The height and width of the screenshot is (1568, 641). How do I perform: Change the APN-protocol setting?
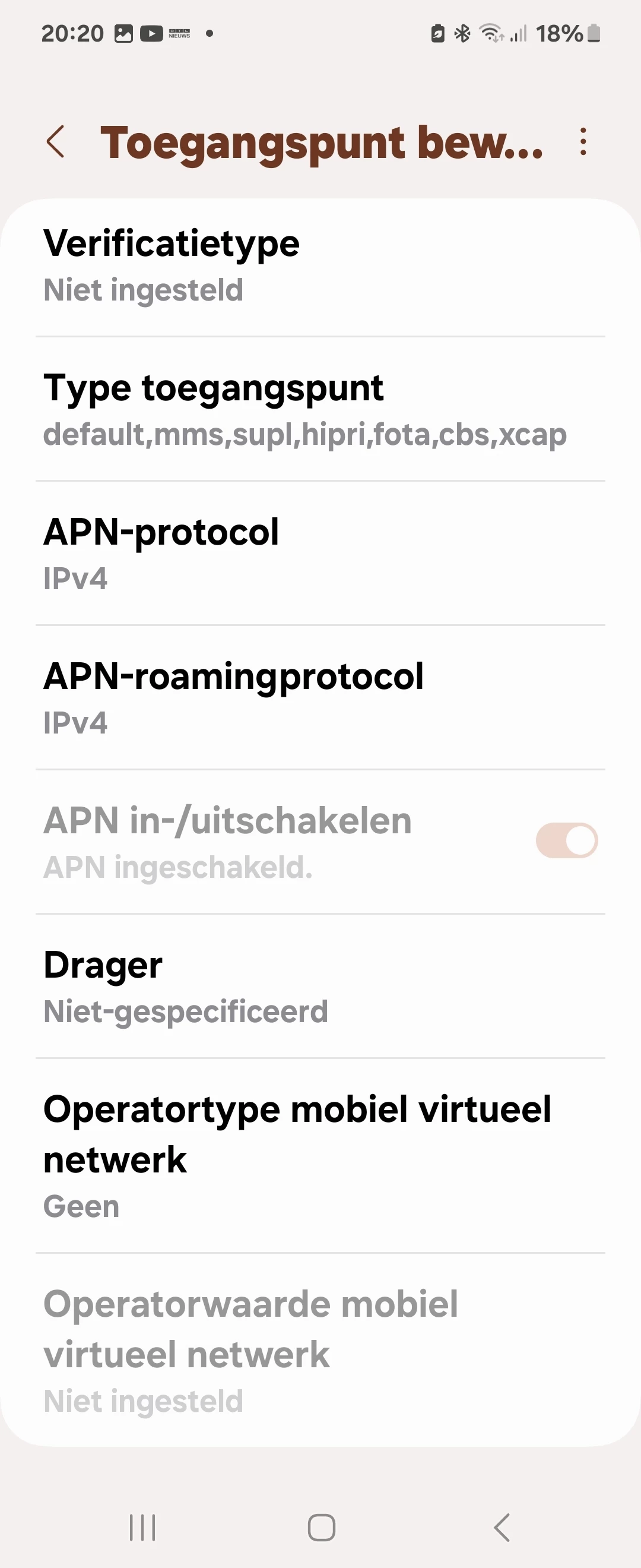click(x=320, y=554)
